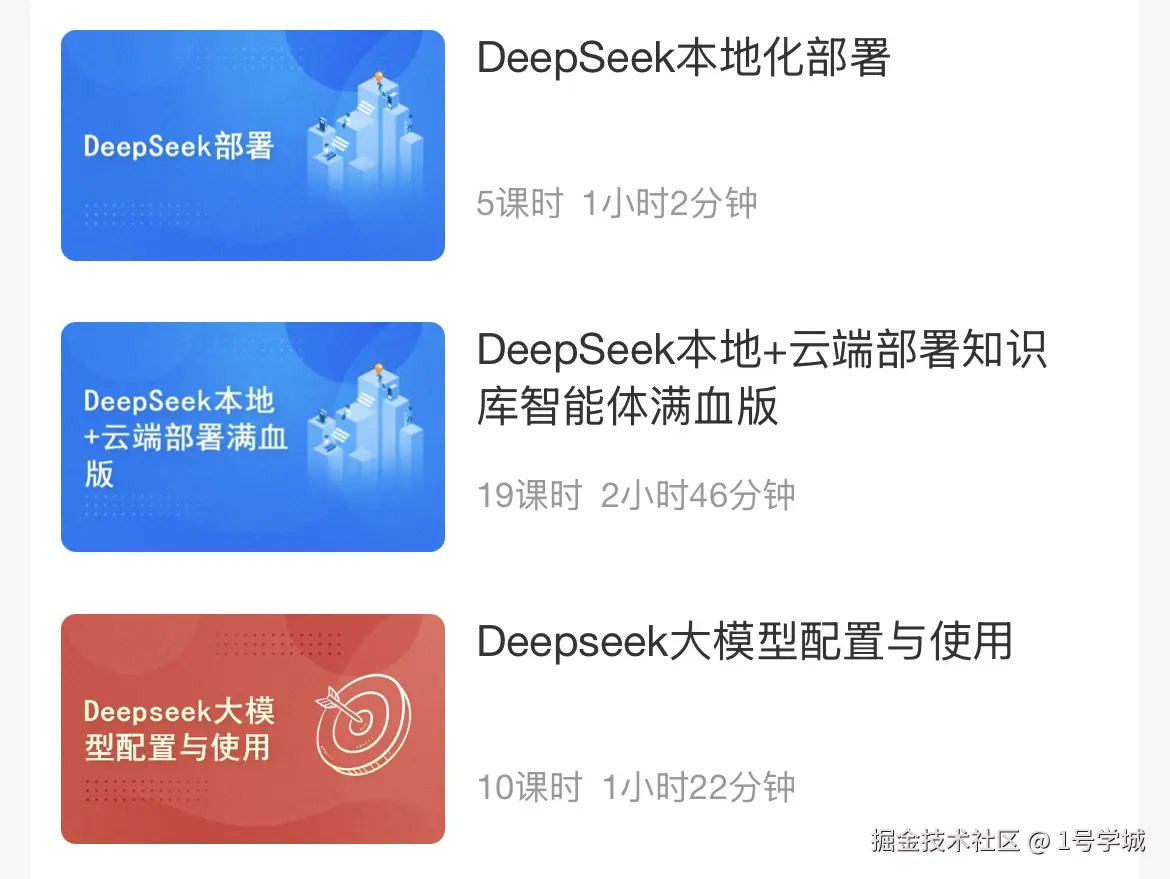Open DeepSeek本地+云端部署知识库智能体满血版 course
This screenshot has width=1170, height=879.
(761, 378)
